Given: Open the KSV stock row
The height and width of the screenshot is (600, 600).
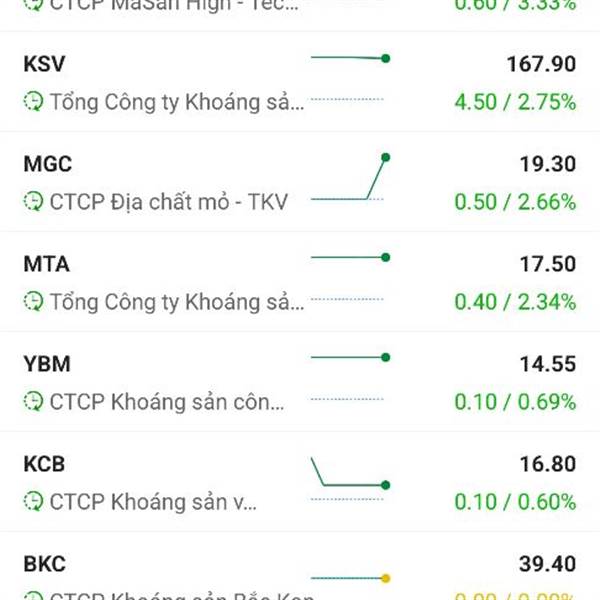Looking at the screenshot, I should click(x=300, y=82).
